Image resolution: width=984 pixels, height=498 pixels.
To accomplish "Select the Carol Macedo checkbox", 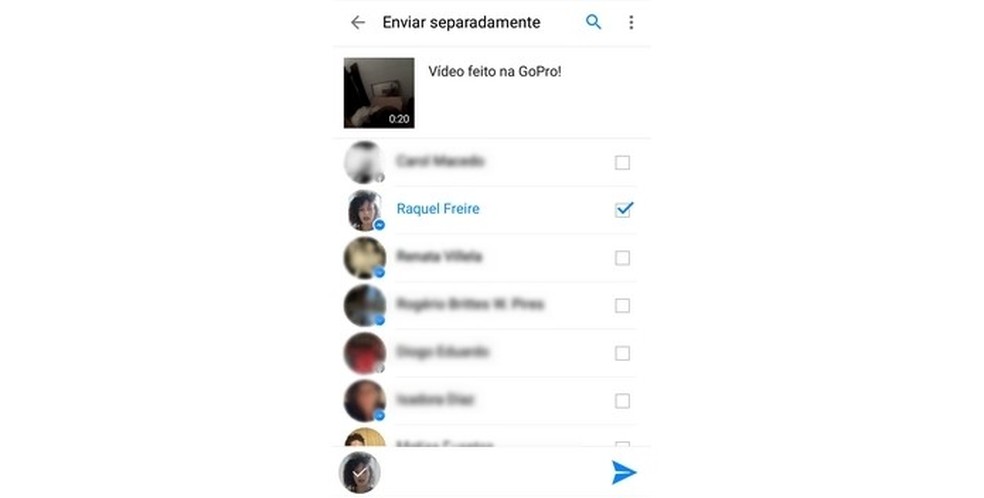I will (x=622, y=162).
